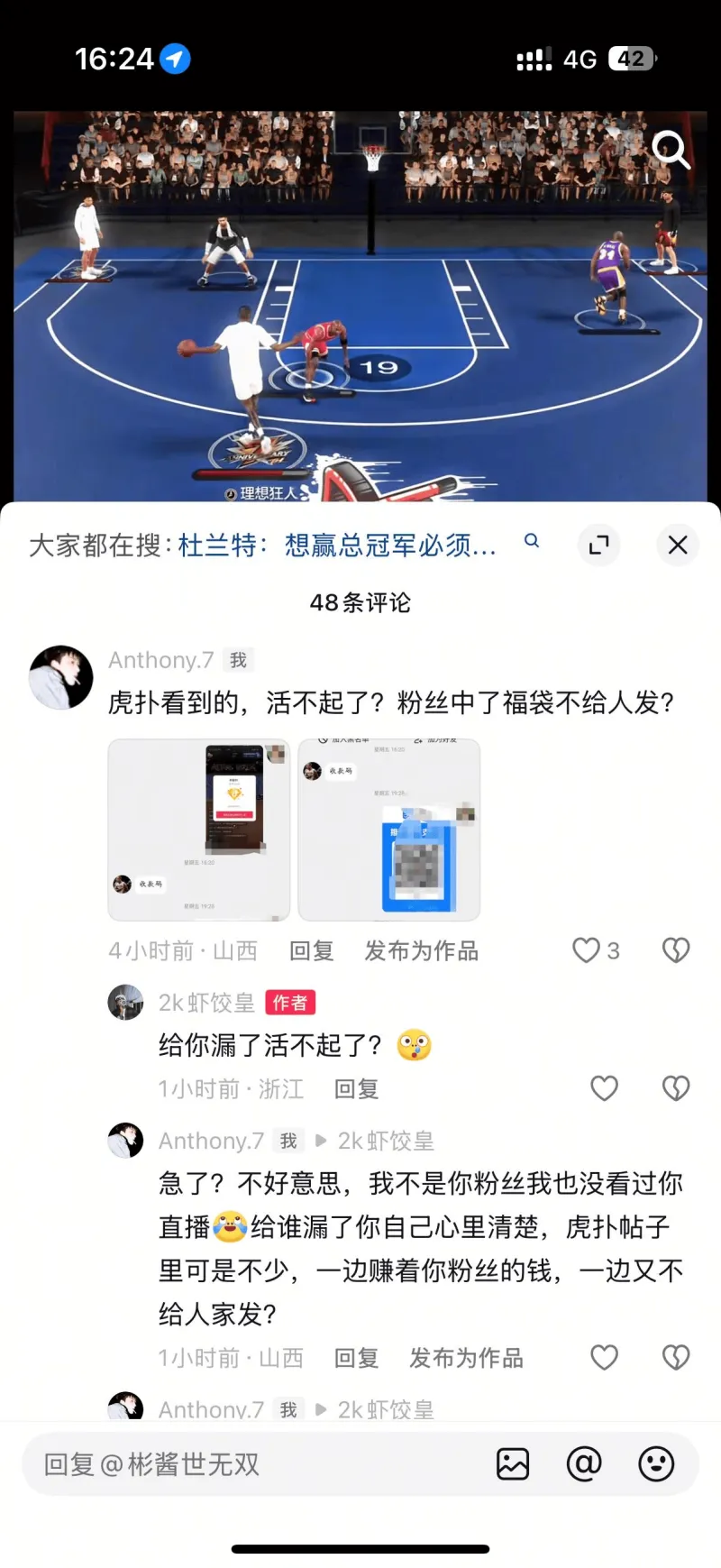Attach an image to the reply

[x=513, y=1464]
